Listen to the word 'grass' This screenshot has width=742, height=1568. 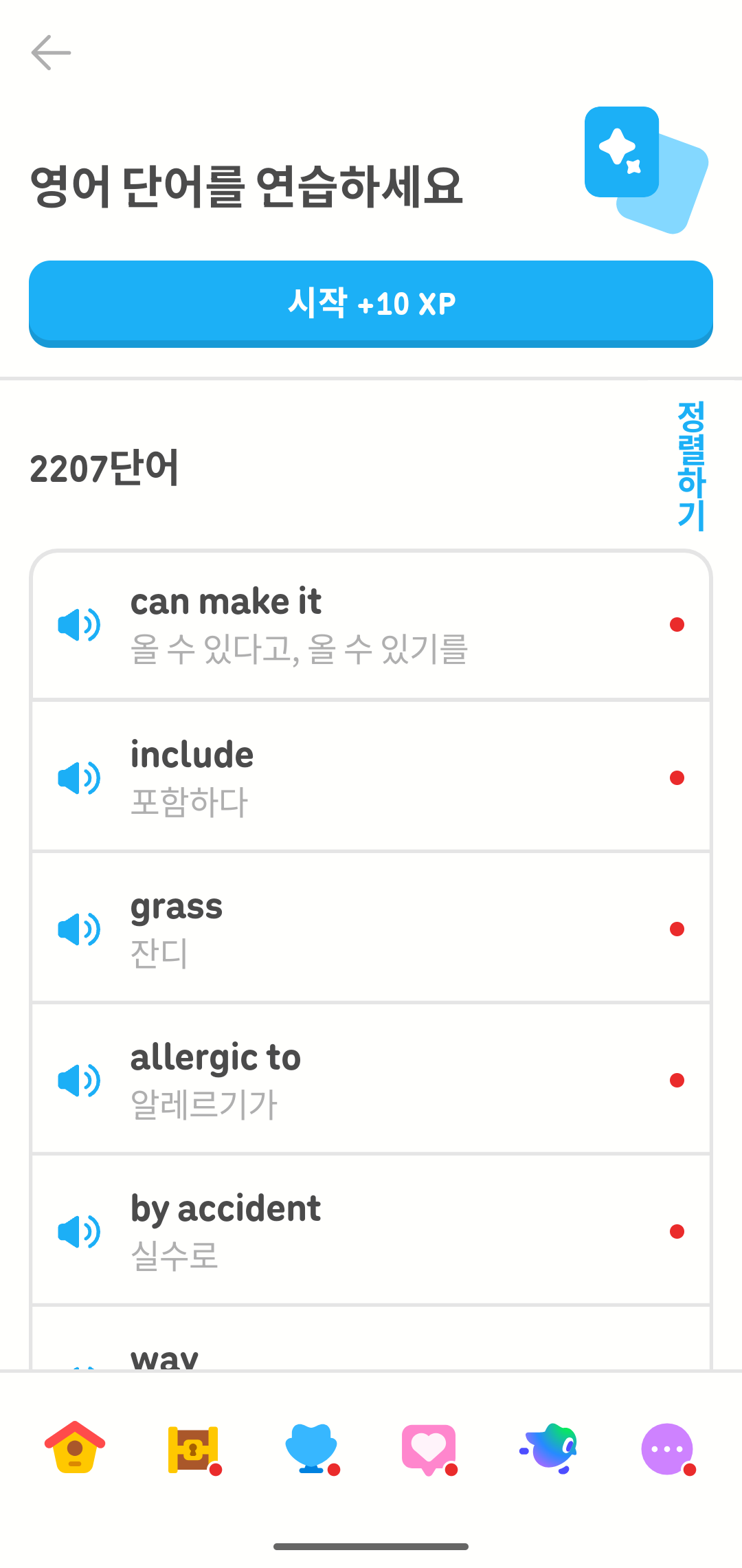coord(79,929)
